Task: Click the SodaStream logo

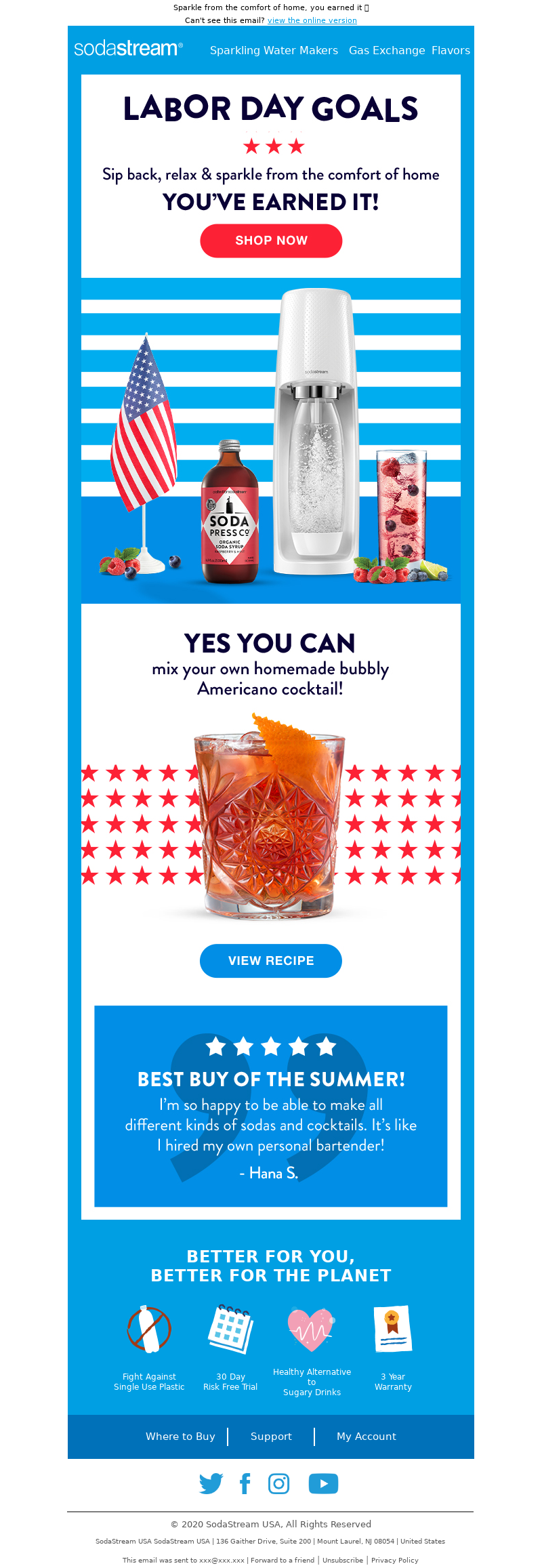Action: pyautogui.click(x=126, y=49)
